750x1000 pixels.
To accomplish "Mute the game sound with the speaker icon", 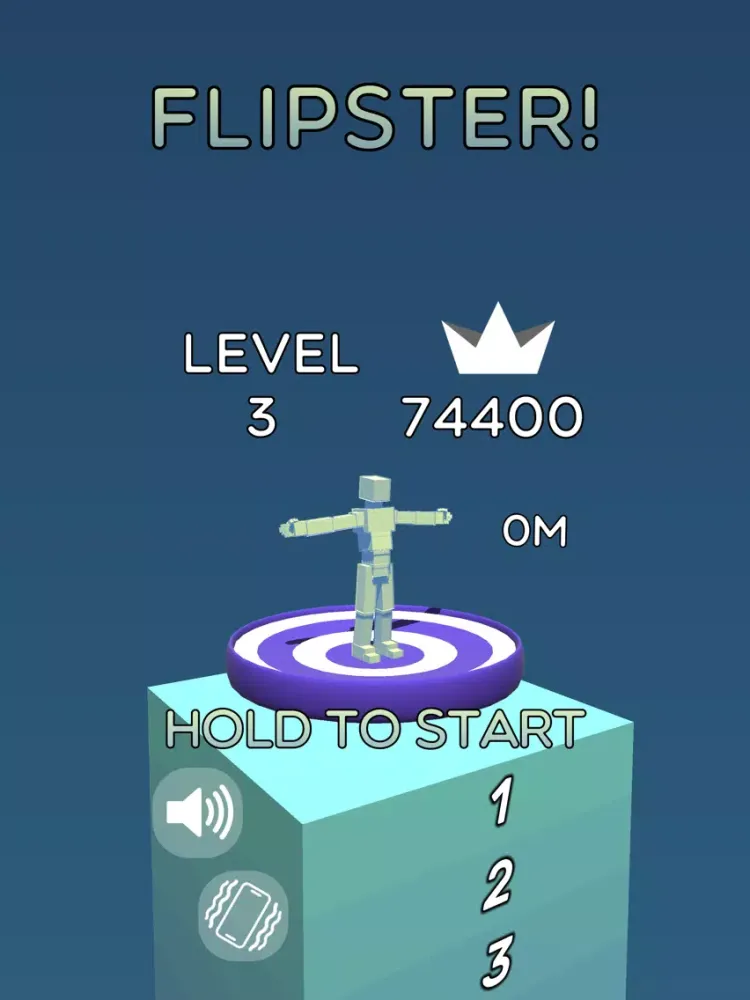I will pos(197,813).
